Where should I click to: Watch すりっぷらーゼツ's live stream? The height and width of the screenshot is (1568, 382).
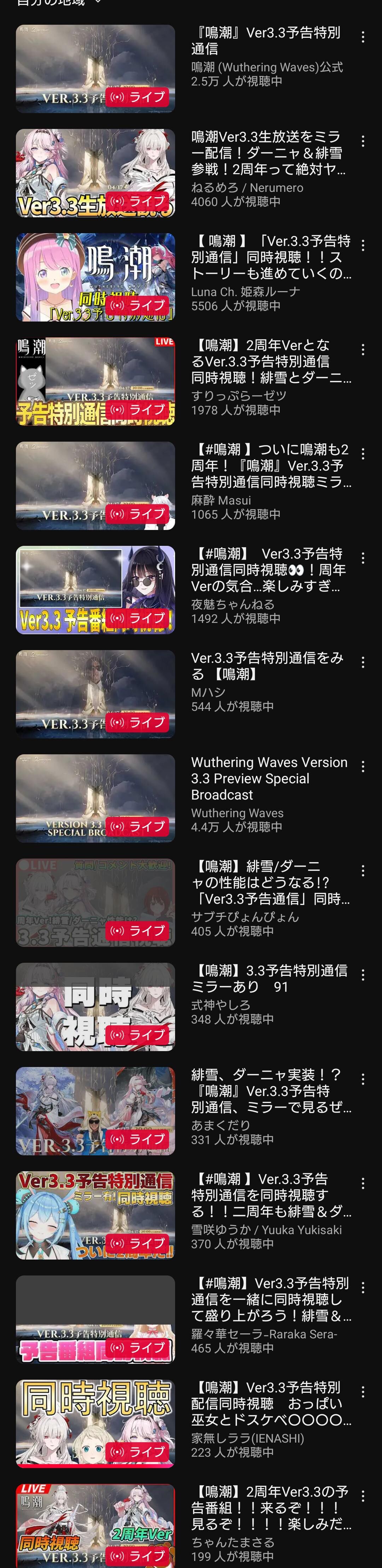pyautogui.click(x=95, y=381)
